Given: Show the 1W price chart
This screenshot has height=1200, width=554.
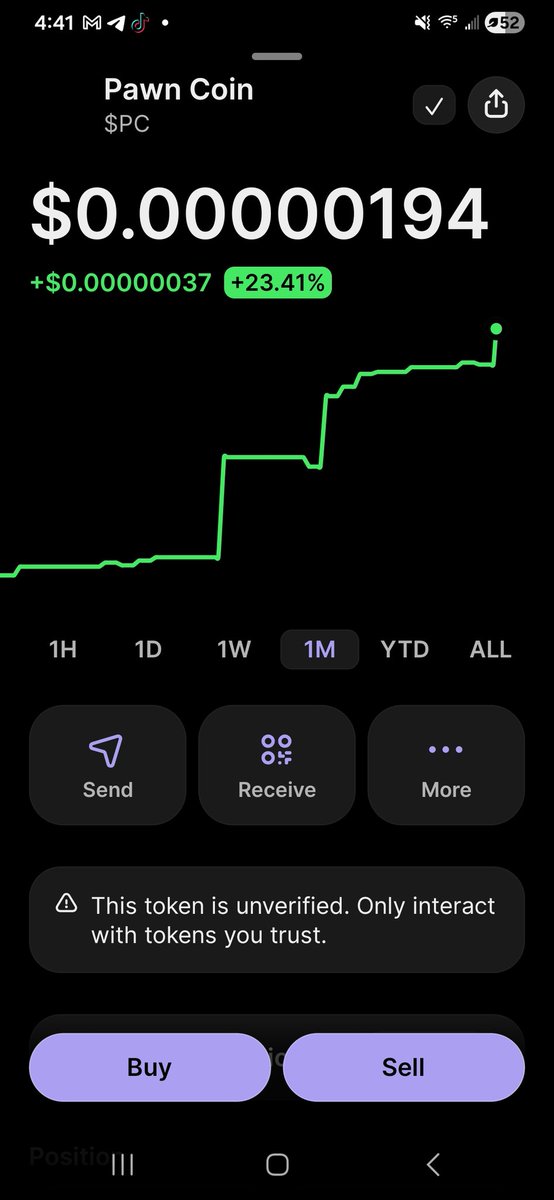Looking at the screenshot, I should pyautogui.click(x=234, y=649).
